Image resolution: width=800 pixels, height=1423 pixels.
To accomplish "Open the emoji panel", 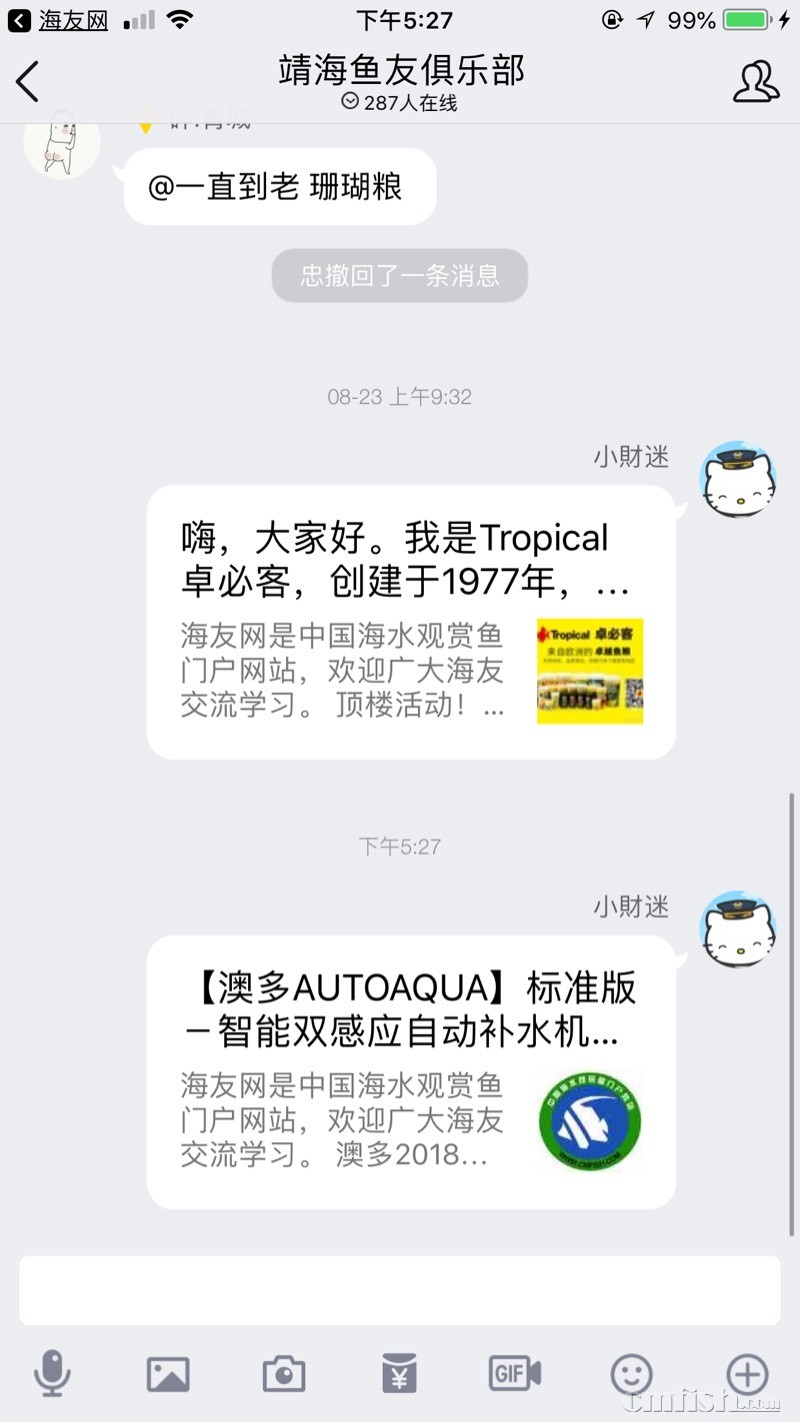I will pos(631,1374).
